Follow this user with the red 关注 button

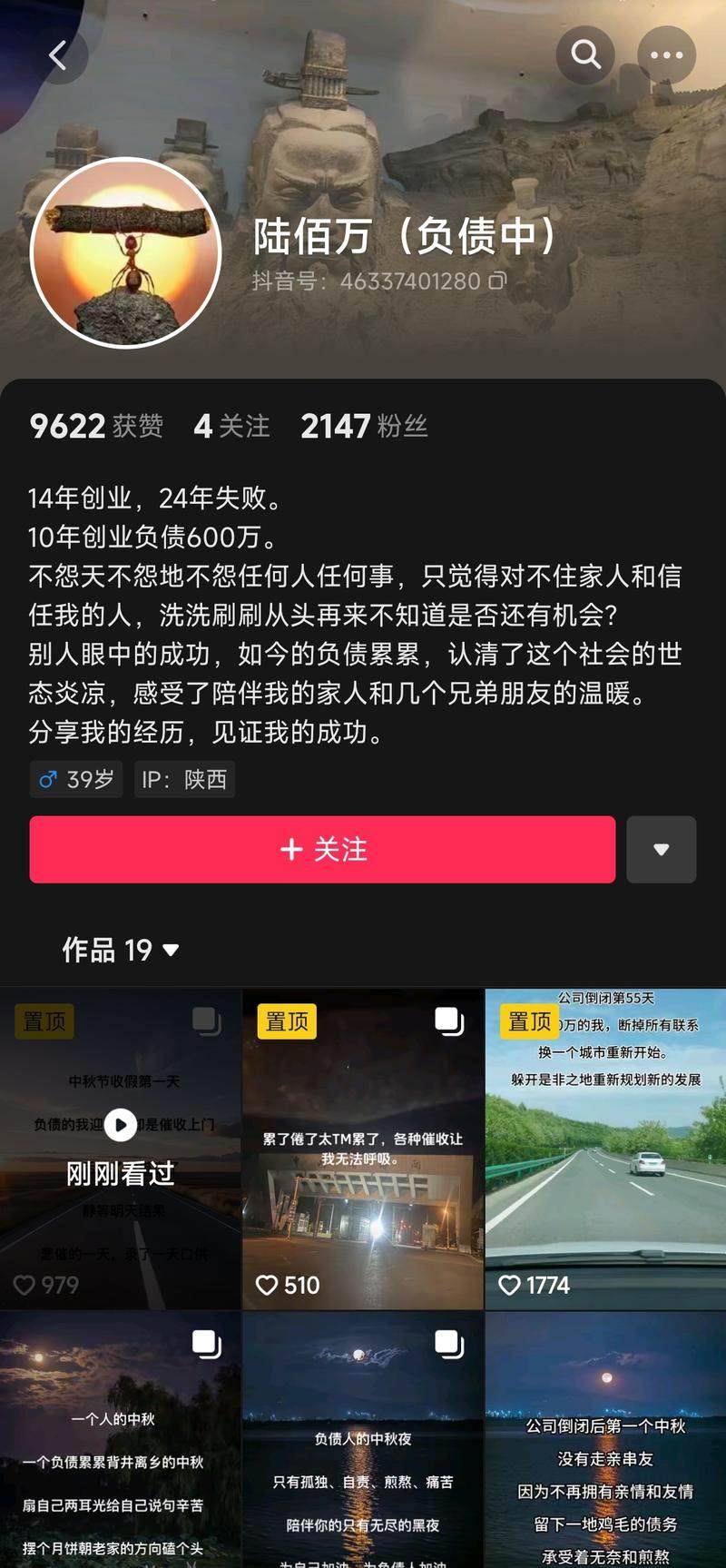point(322,850)
